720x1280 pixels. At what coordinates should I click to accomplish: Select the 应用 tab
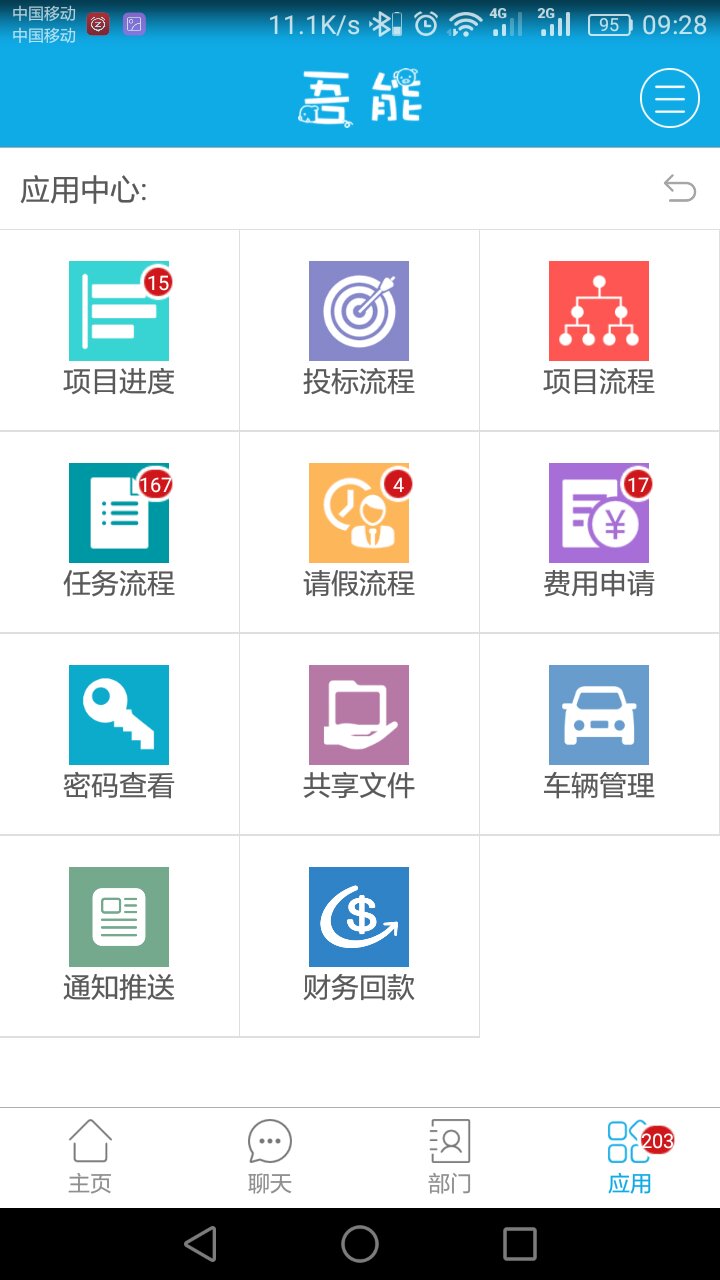point(630,1157)
